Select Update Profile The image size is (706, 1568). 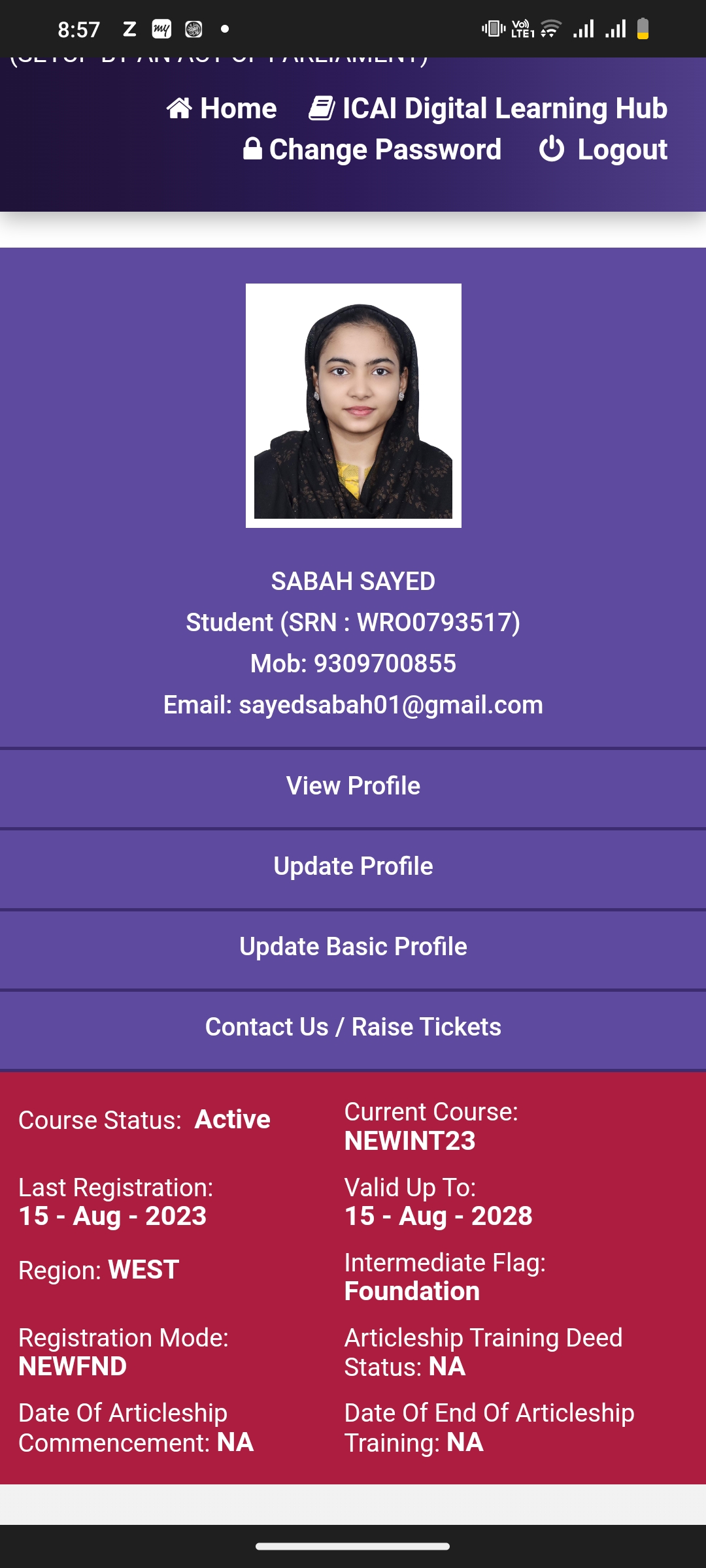[x=353, y=866]
